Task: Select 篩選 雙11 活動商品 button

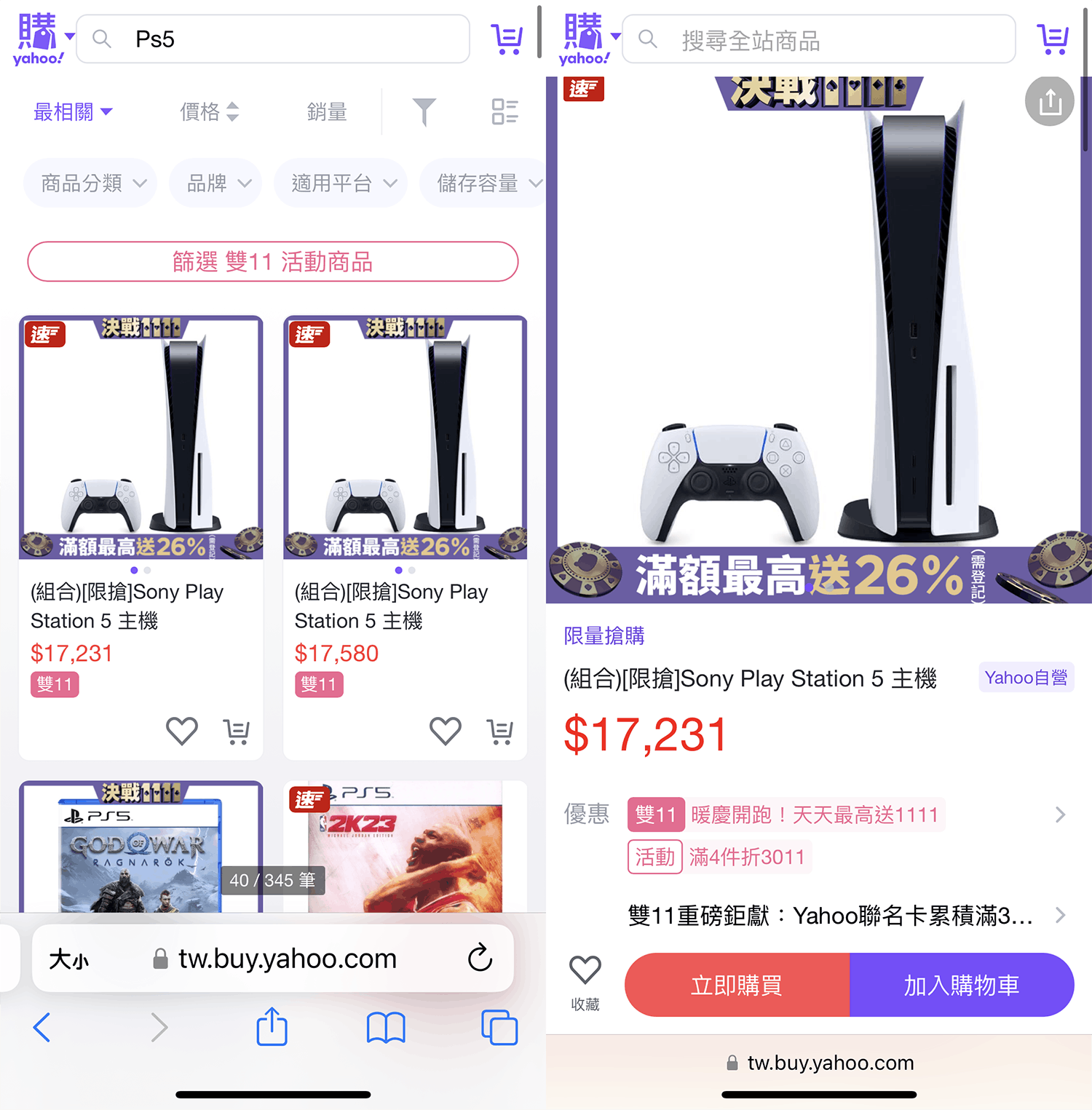Action: (272, 261)
